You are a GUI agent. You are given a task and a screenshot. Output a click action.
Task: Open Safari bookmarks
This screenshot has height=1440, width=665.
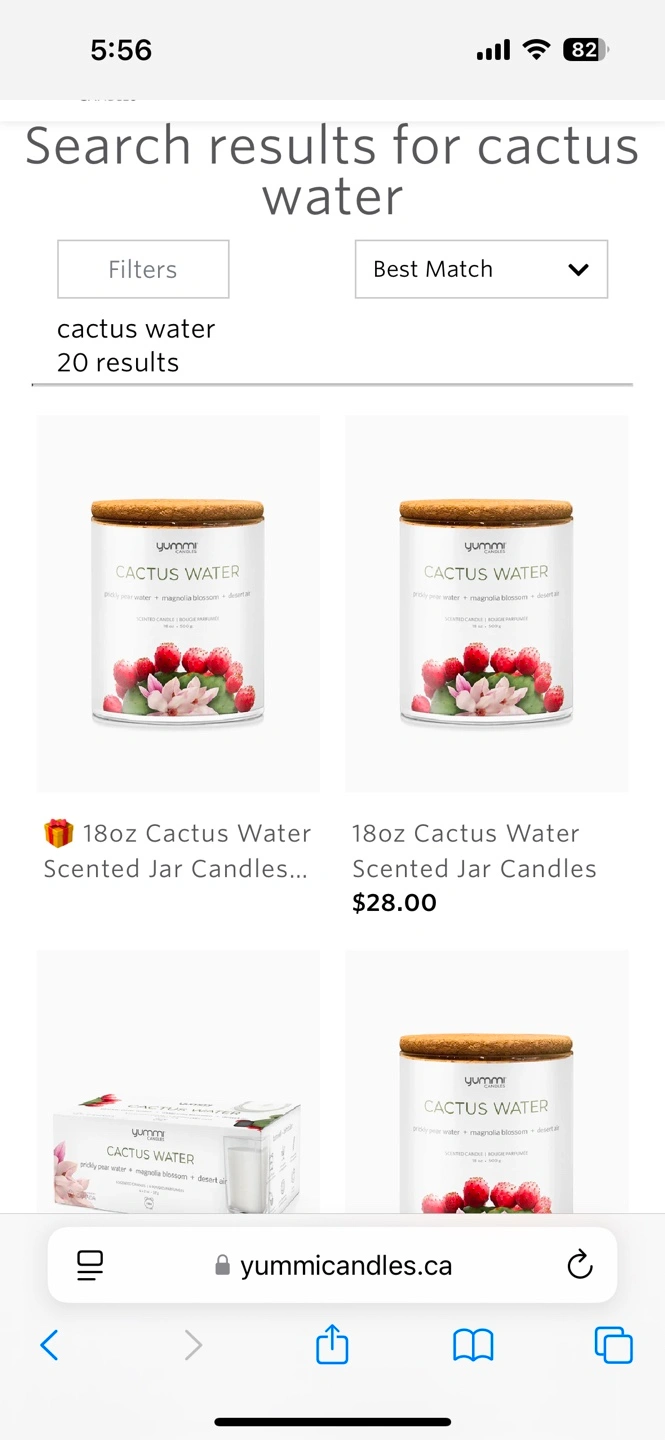tap(473, 1345)
